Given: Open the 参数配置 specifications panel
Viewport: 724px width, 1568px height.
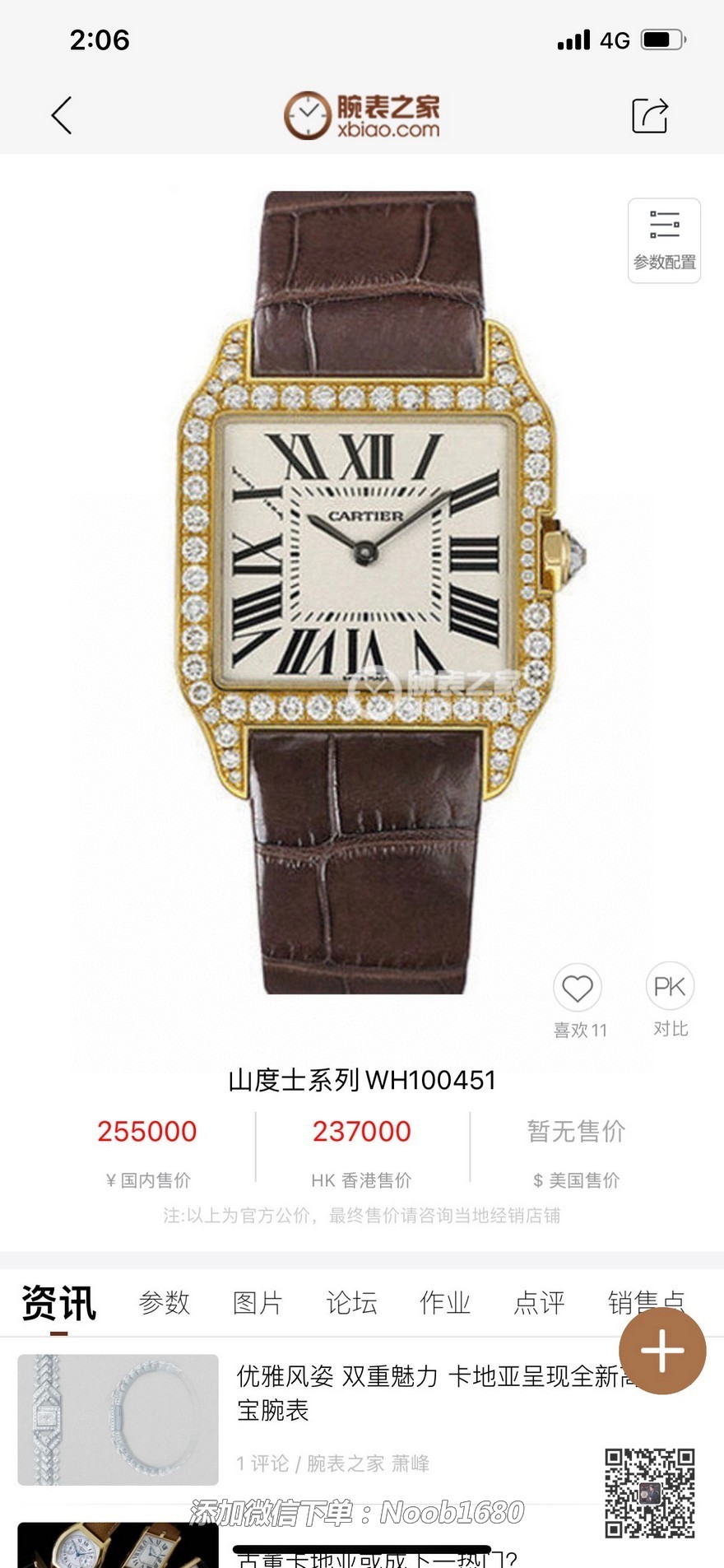Looking at the screenshot, I should (x=664, y=240).
